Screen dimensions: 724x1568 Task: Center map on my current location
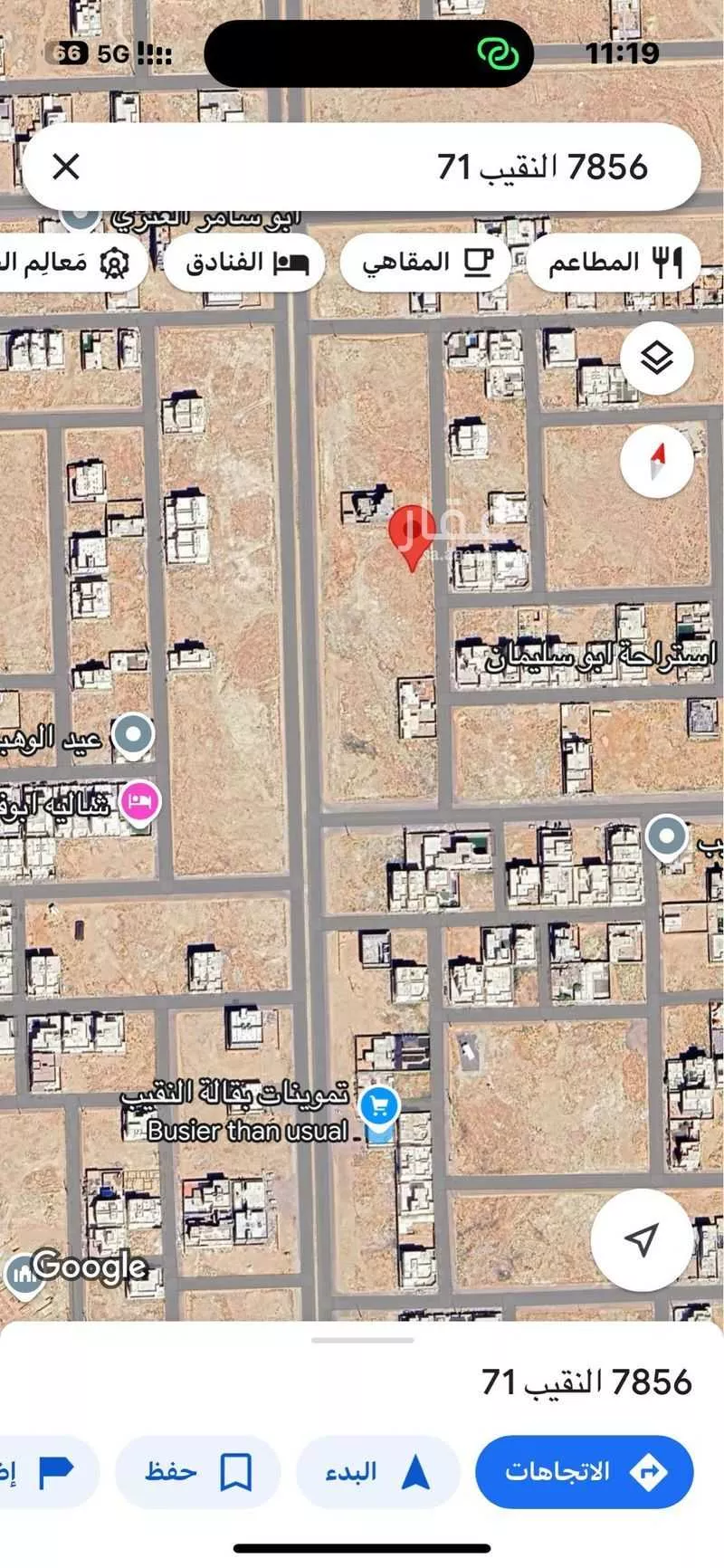[x=641, y=1238]
